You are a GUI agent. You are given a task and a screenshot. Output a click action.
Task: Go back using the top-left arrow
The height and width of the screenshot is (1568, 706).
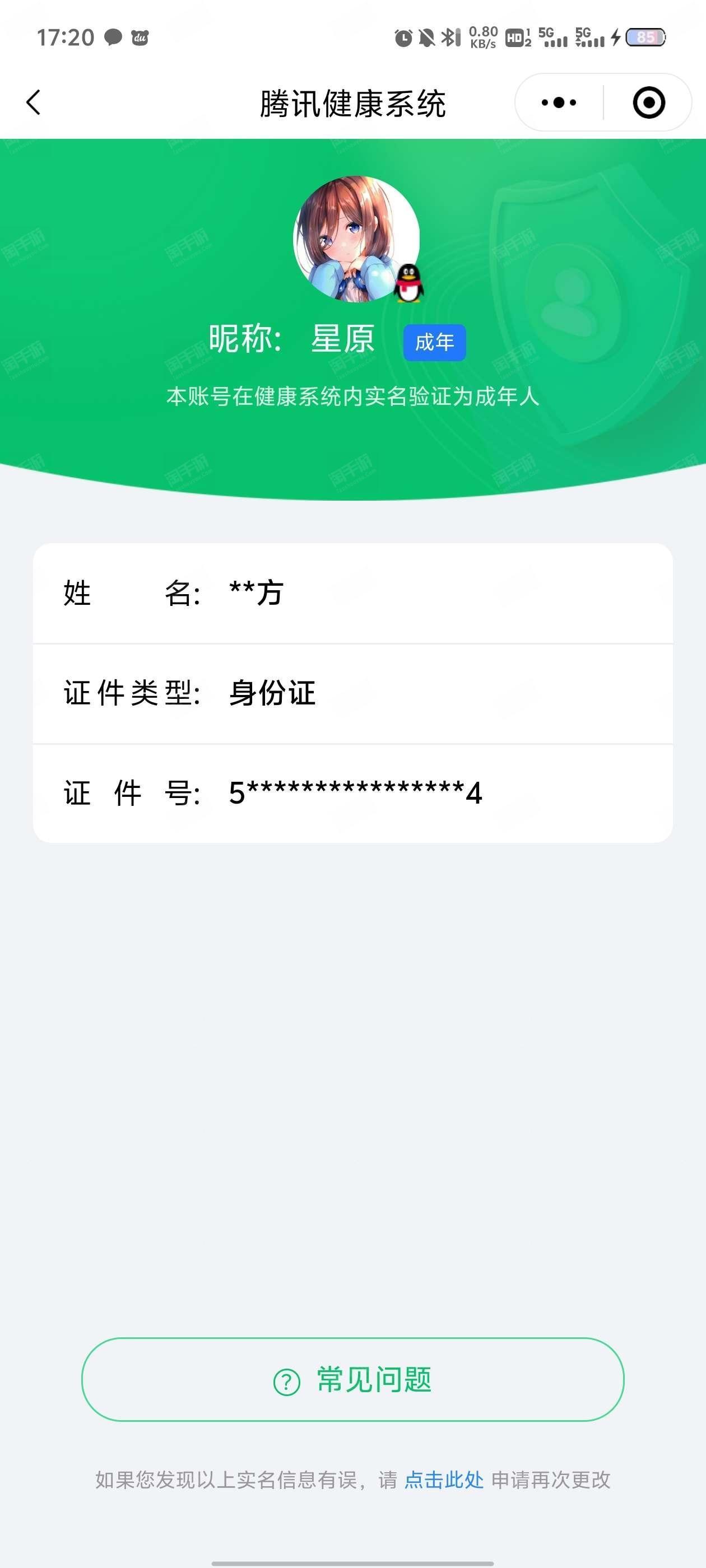[34, 102]
